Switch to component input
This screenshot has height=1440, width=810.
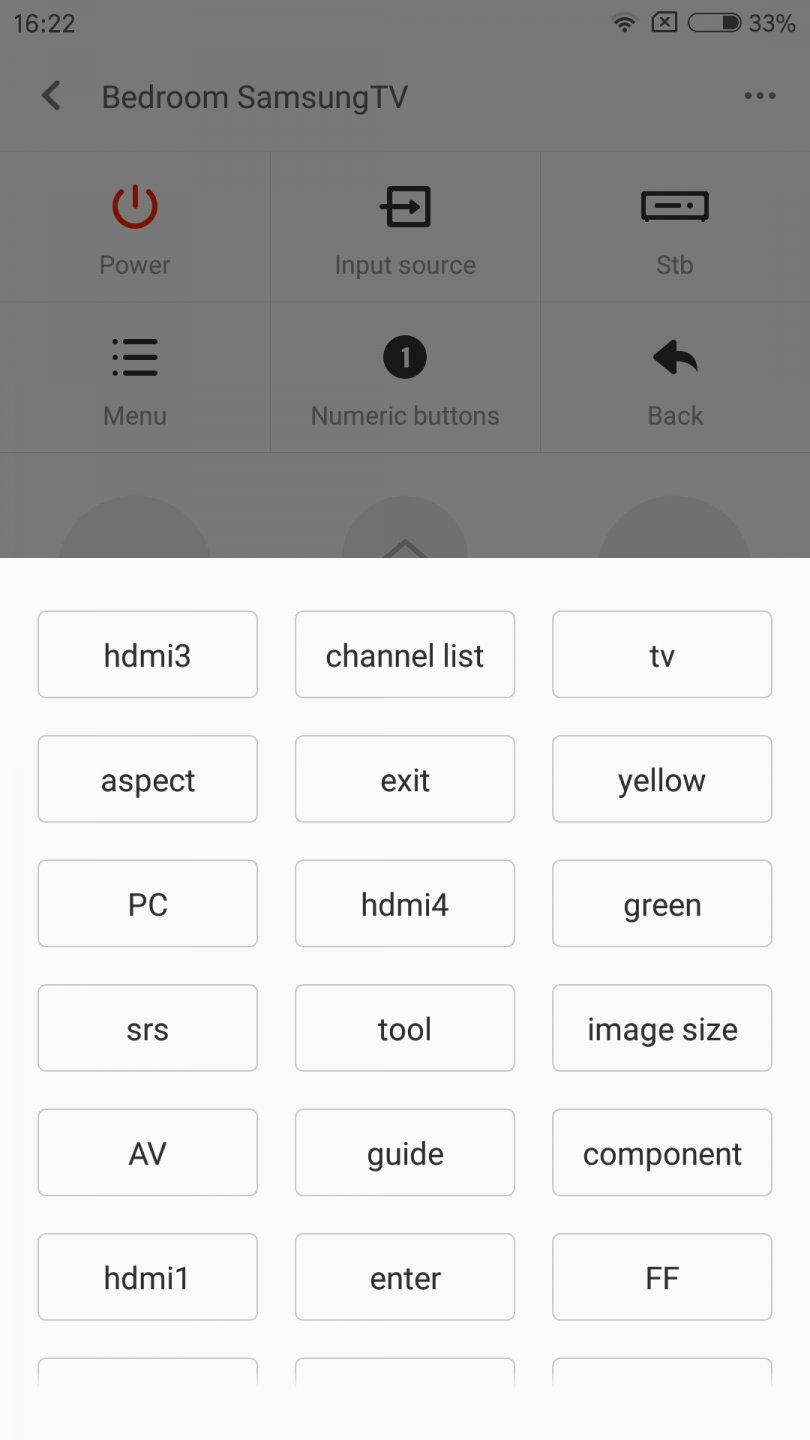tap(661, 1152)
